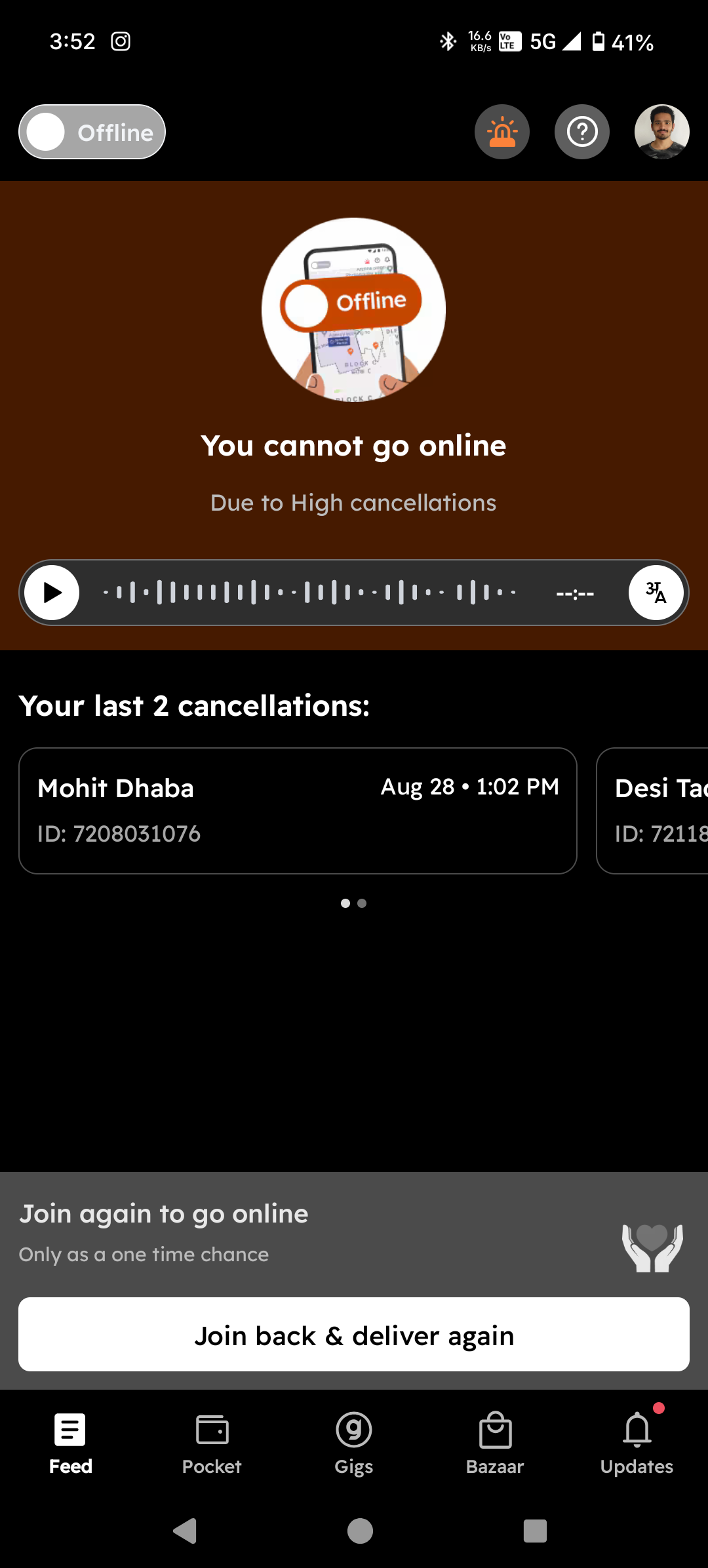Return to the system home screen

tap(360, 1531)
